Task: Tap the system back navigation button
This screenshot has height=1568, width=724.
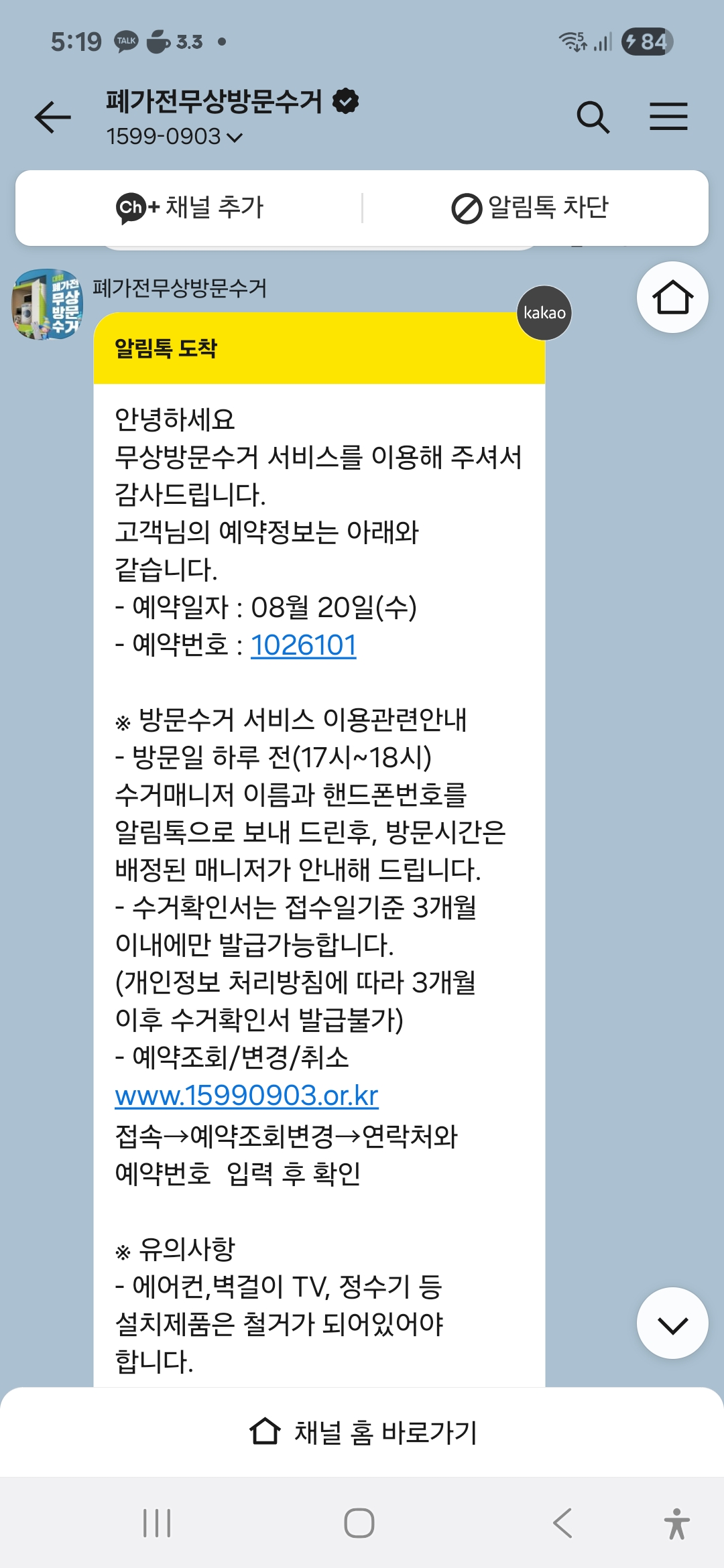Action: tap(562, 1523)
